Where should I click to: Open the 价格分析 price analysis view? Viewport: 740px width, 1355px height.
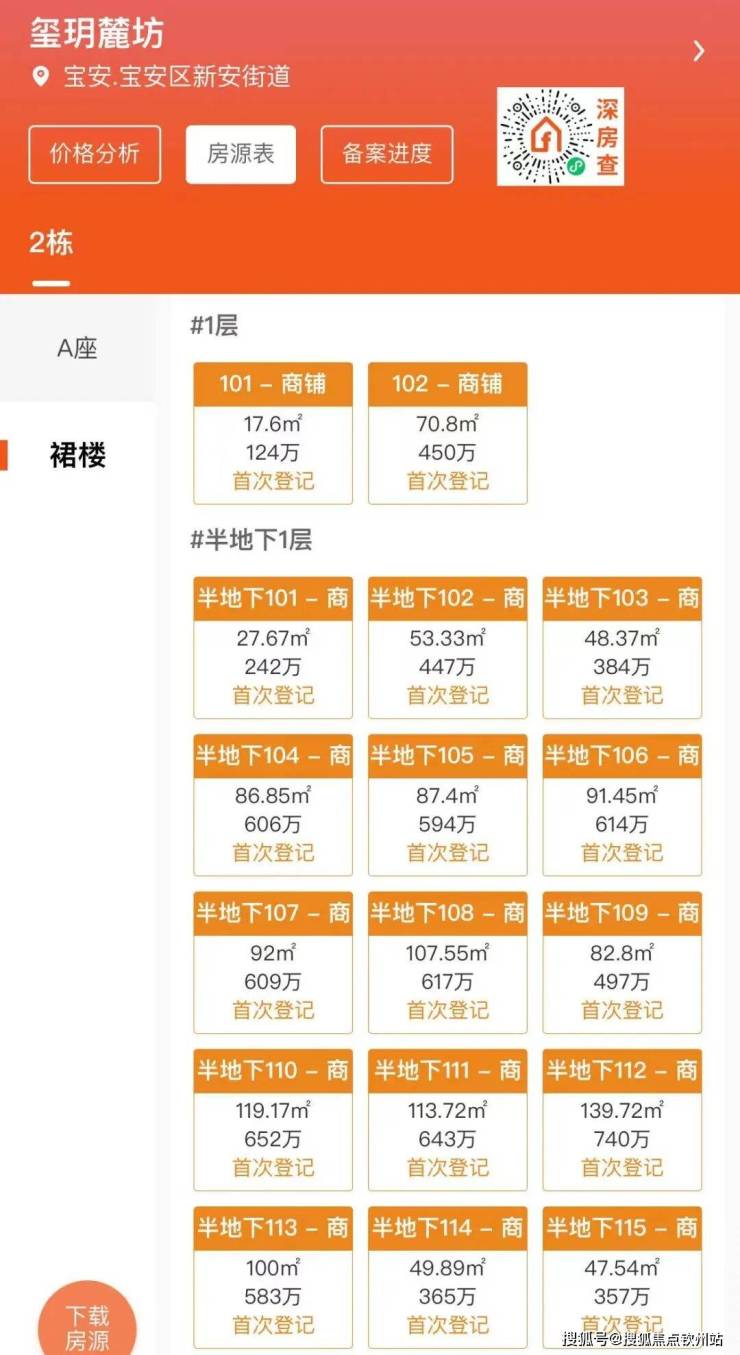pyautogui.click(x=95, y=154)
